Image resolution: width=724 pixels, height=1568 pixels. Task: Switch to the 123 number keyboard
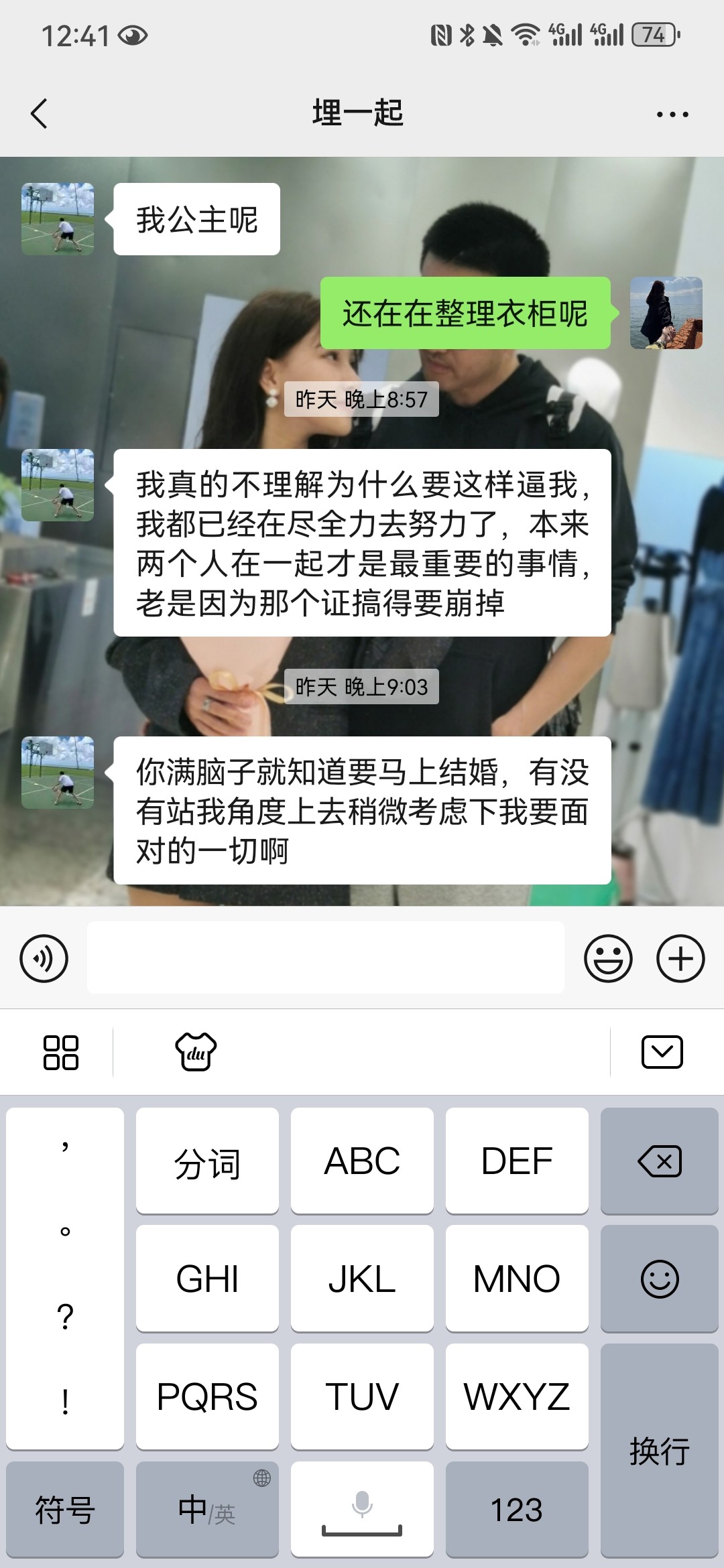point(517,1509)
